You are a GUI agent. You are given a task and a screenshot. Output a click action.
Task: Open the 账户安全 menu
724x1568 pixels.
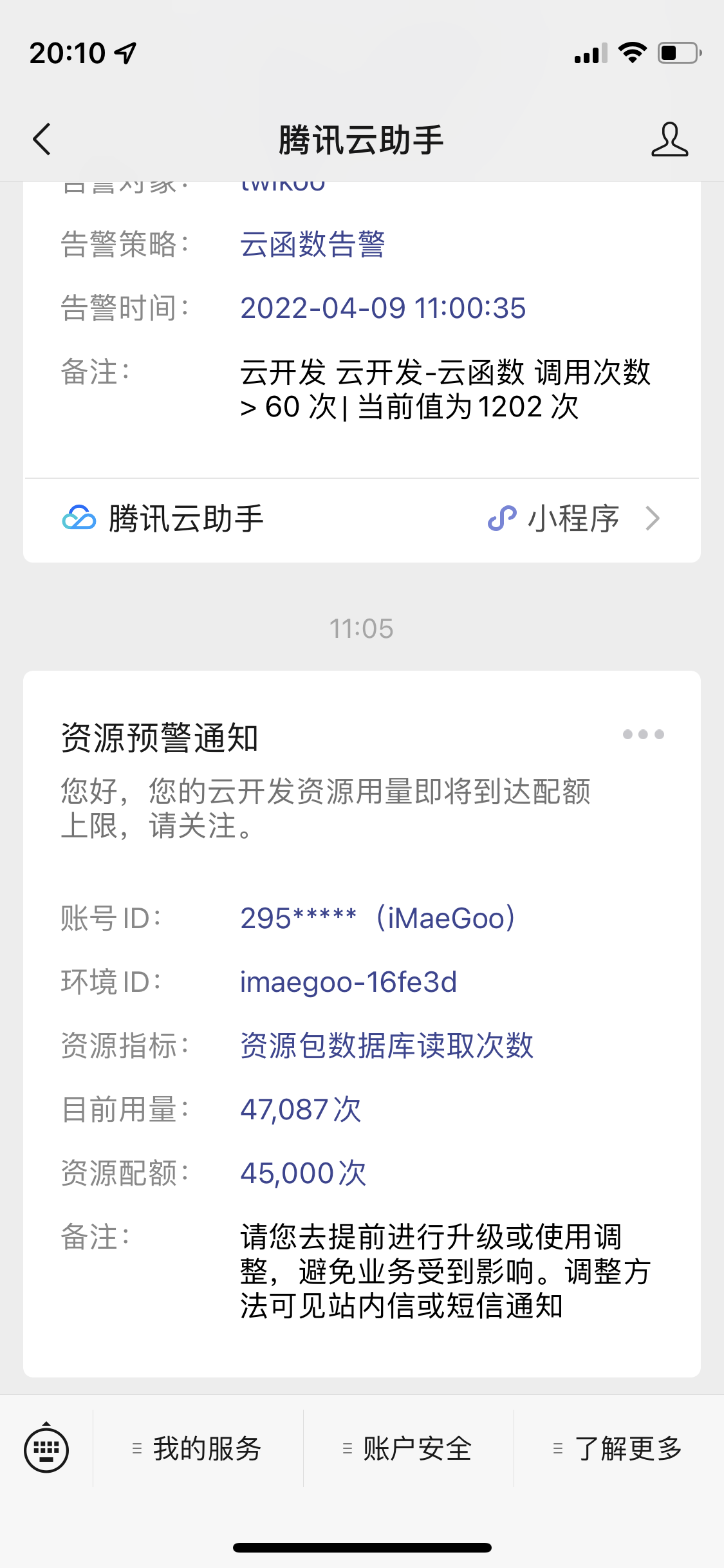(409, 1449)
